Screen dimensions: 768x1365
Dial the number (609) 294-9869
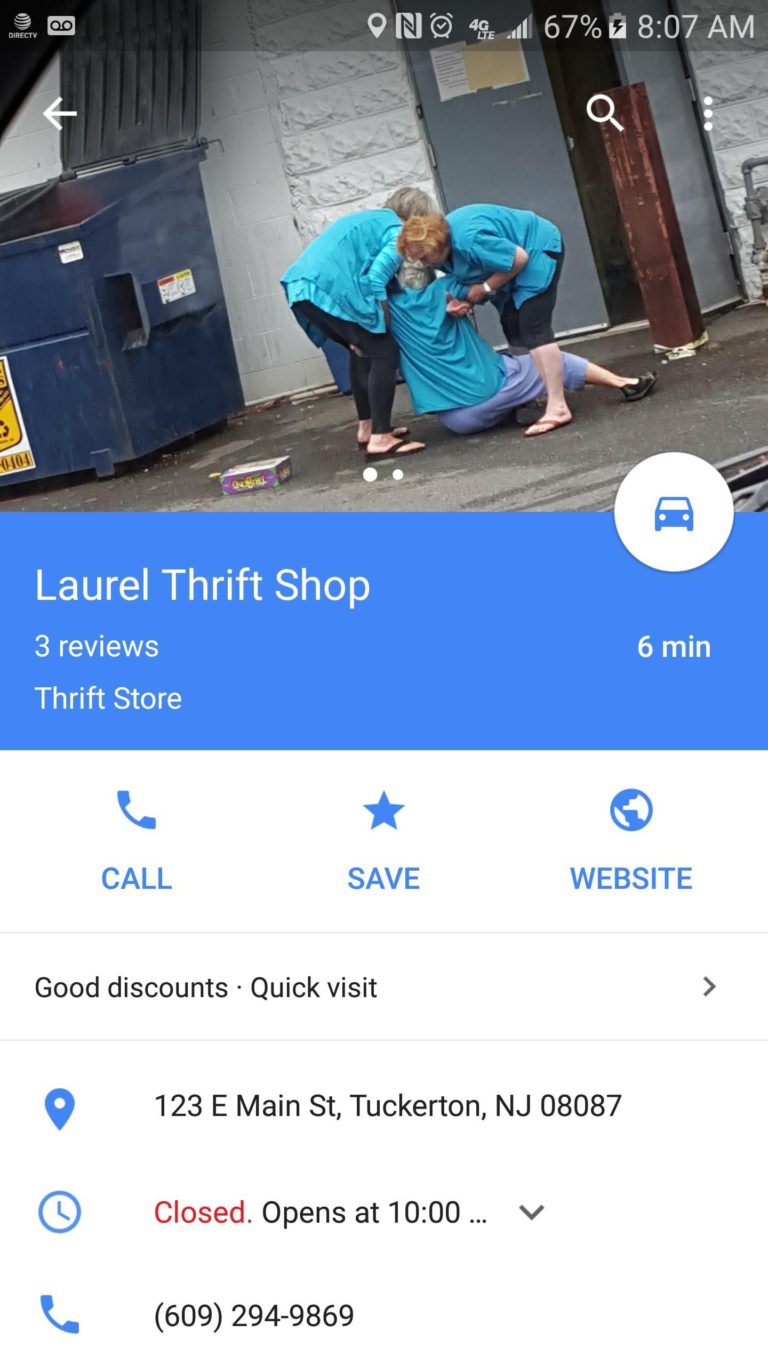click(x=254, y=1315)
